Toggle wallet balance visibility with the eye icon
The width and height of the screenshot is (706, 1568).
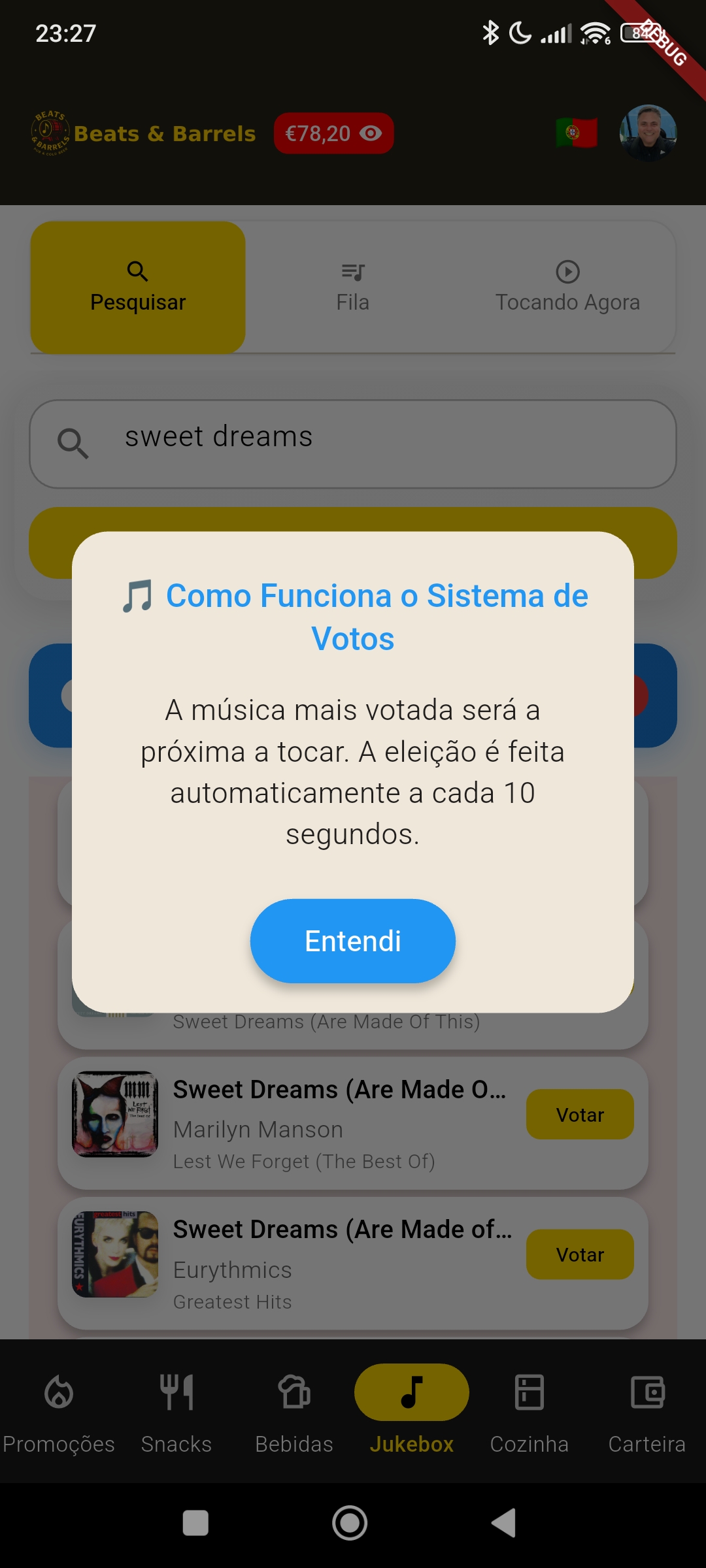[x=371, y=133]
